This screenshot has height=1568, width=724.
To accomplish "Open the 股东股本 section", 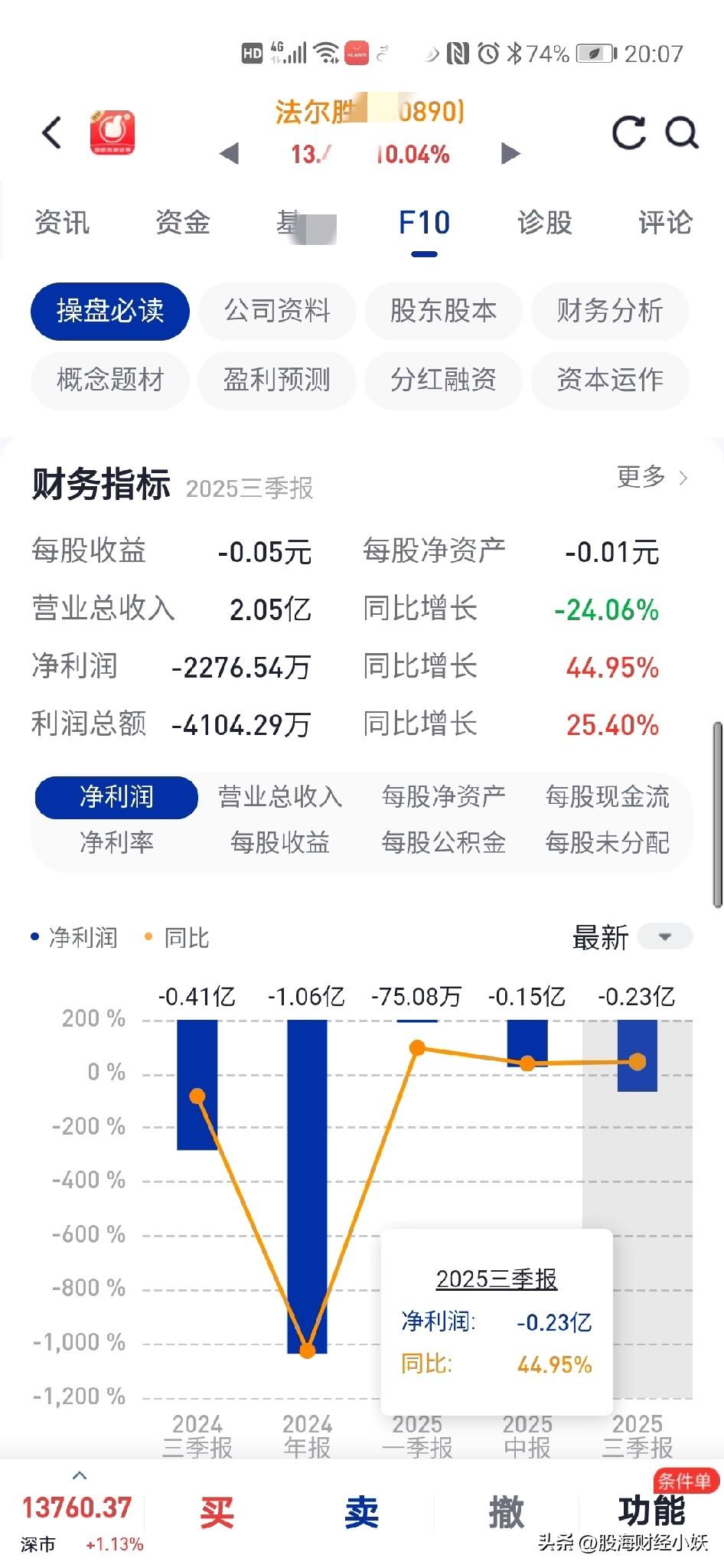I will point(443,311).
